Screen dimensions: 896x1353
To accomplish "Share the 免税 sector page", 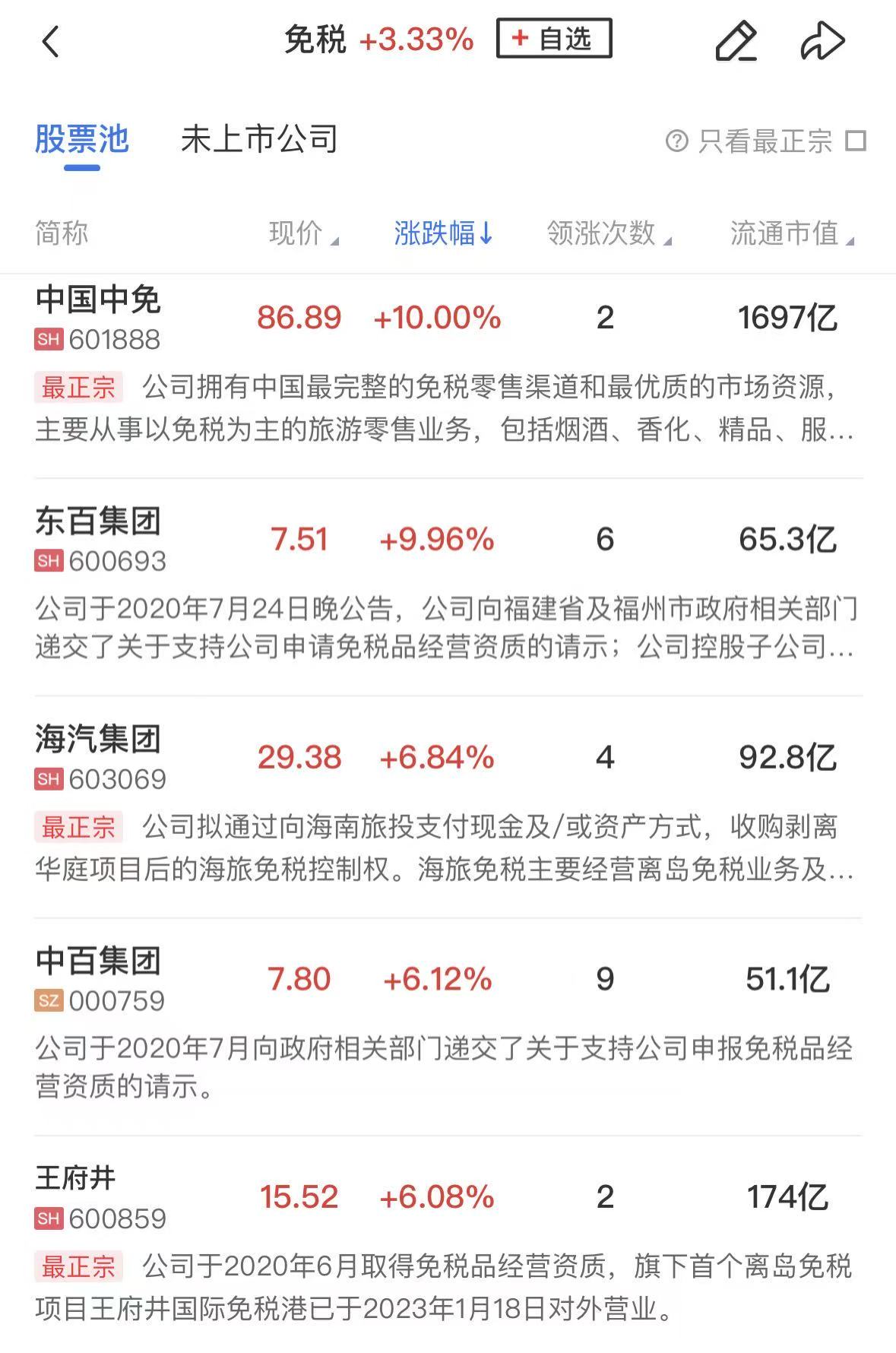I will click(822, 41).
